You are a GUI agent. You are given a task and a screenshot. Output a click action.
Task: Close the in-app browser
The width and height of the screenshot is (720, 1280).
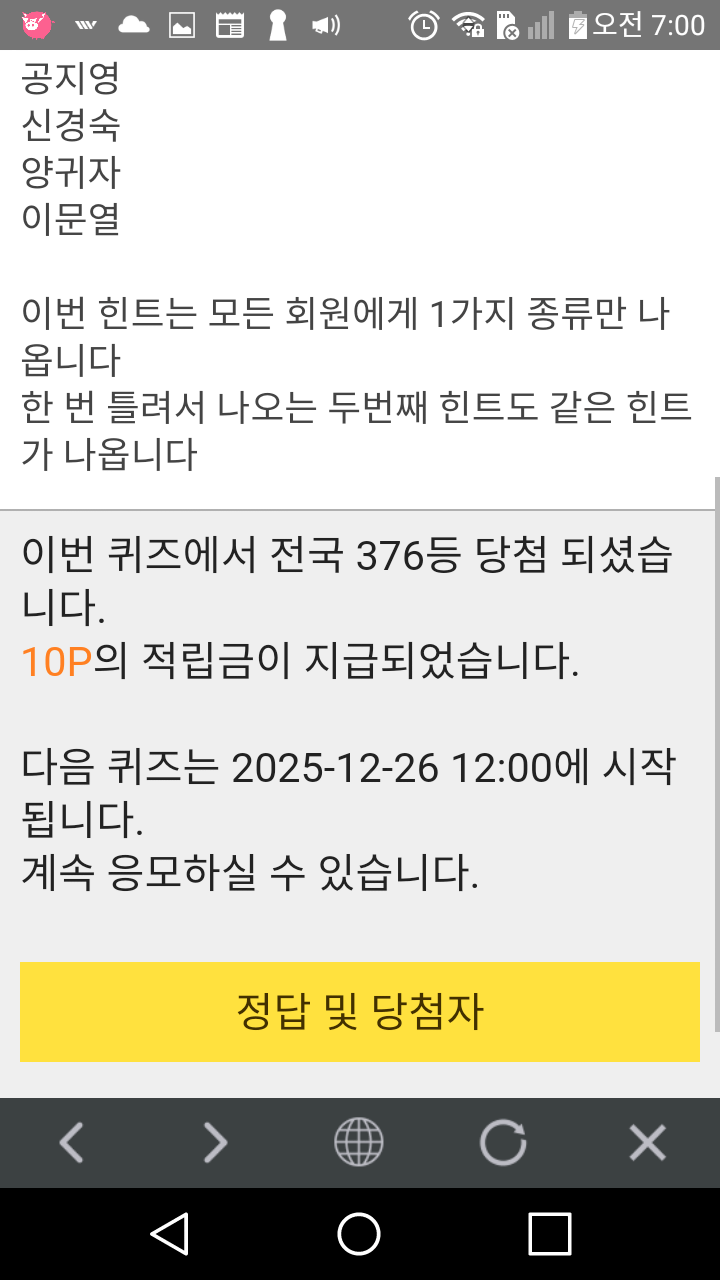[x=647, y=1142]
